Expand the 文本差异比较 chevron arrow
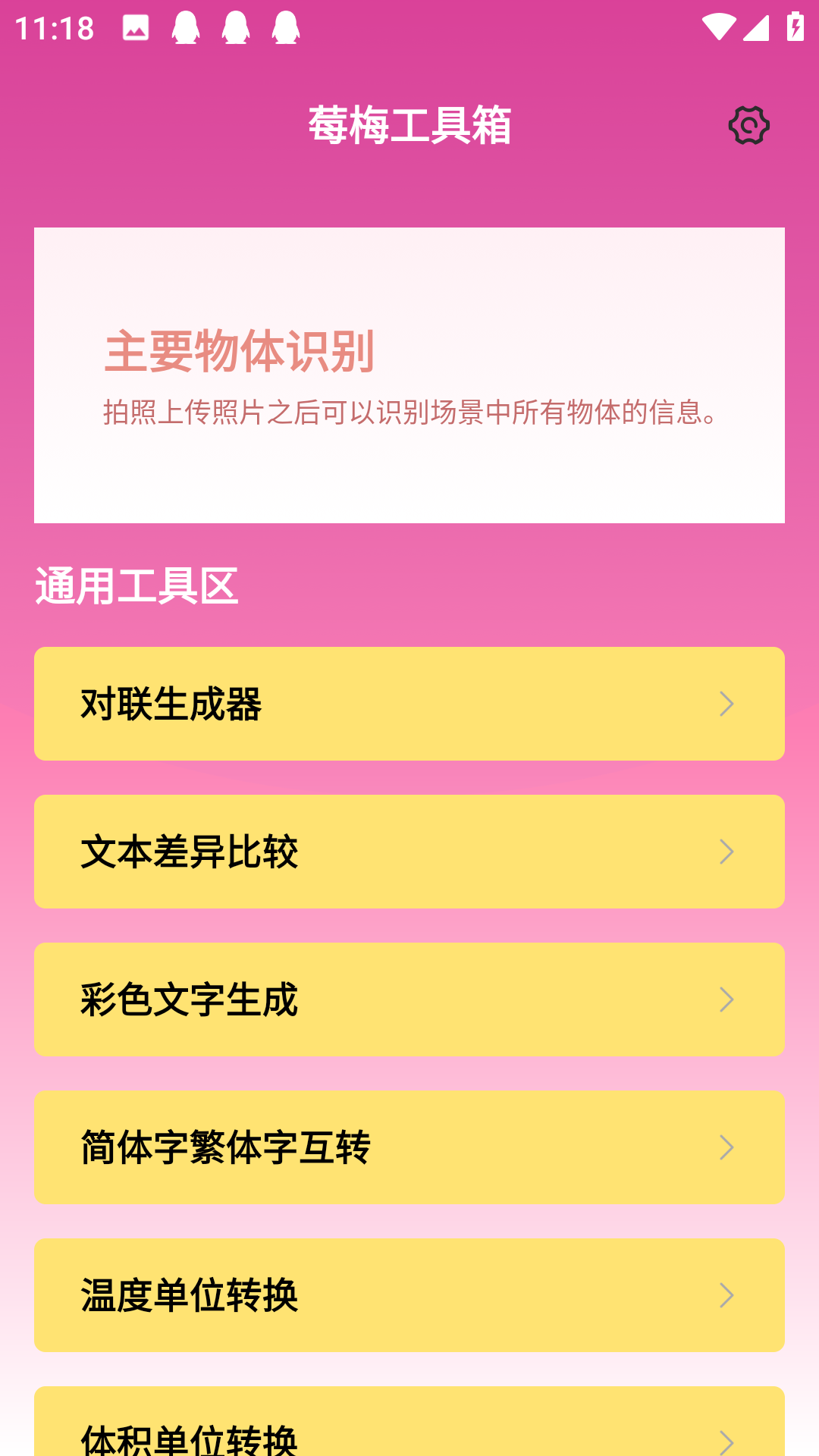Screen dimensions: 819x1456 [726, 852]
